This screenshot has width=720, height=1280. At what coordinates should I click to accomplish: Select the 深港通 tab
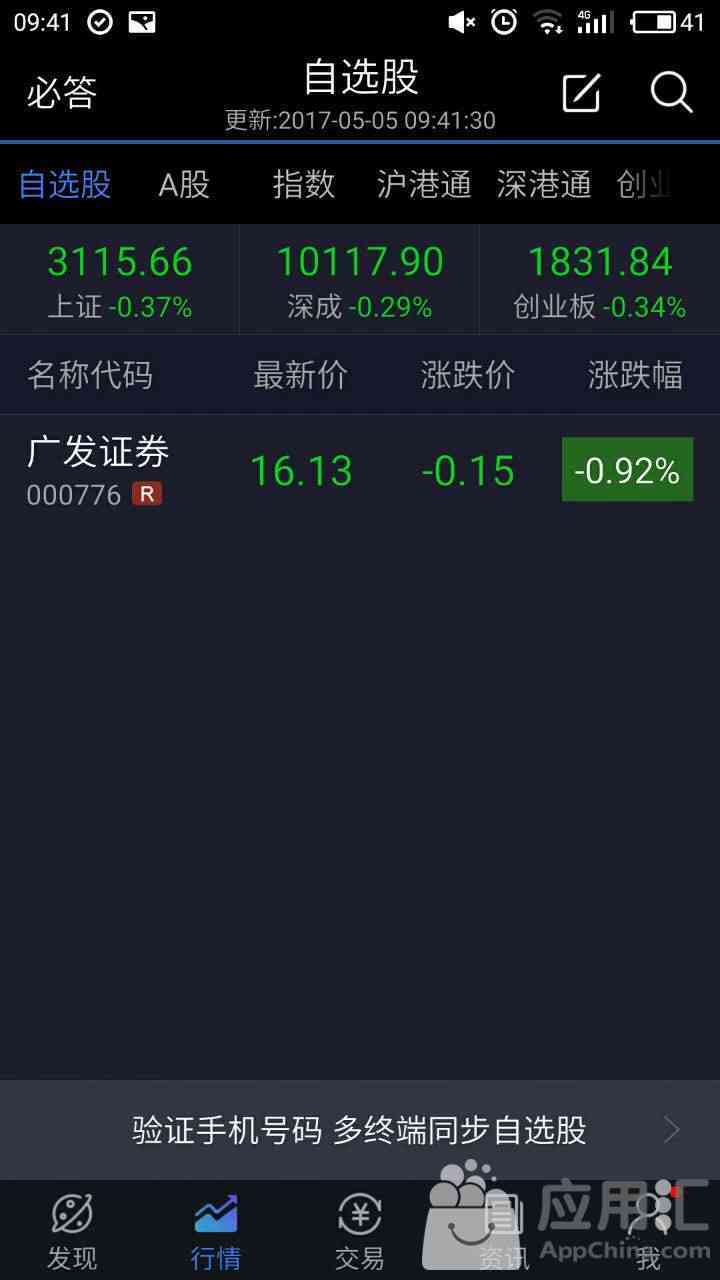544,184
